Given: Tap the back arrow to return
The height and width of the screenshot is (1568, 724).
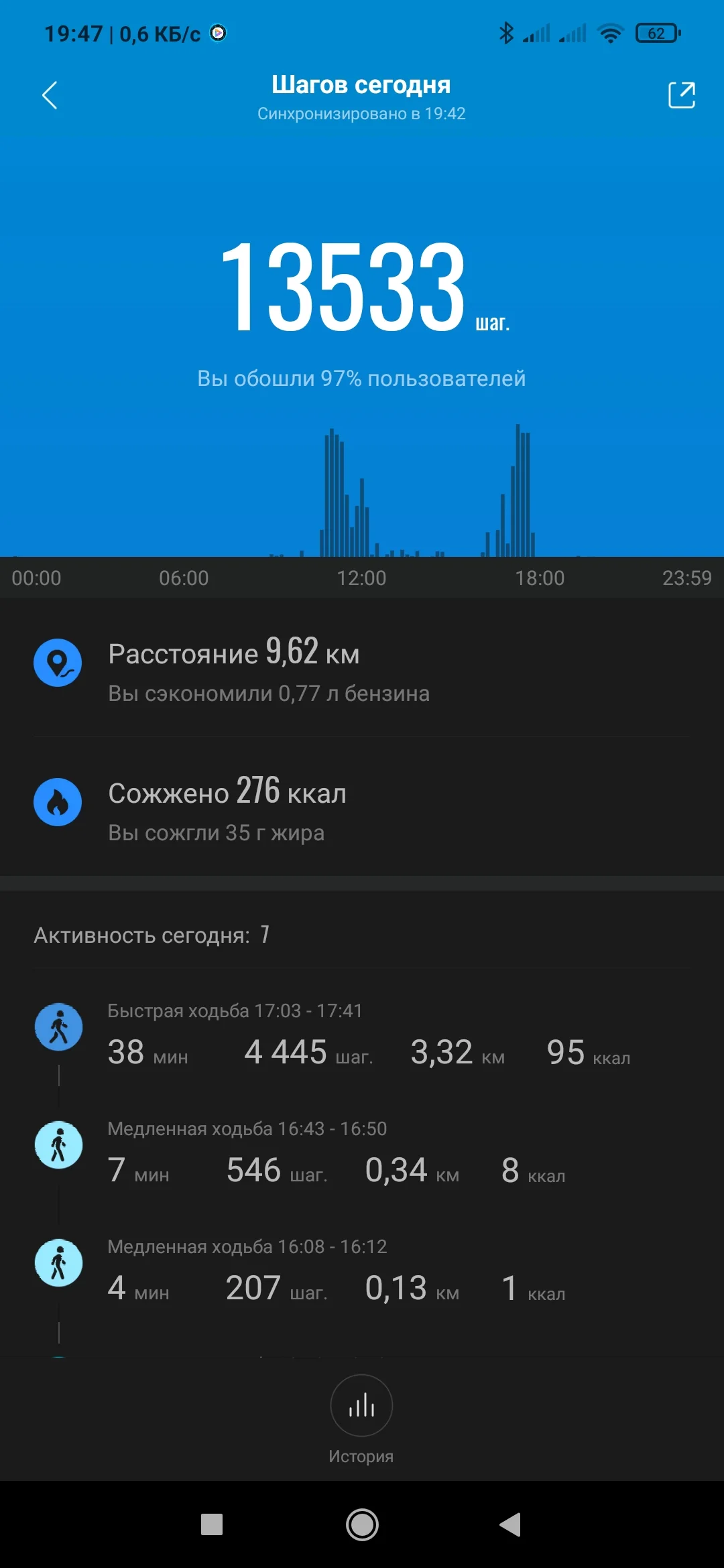Looking at the screenshot, I should click(x=50, y=94).
